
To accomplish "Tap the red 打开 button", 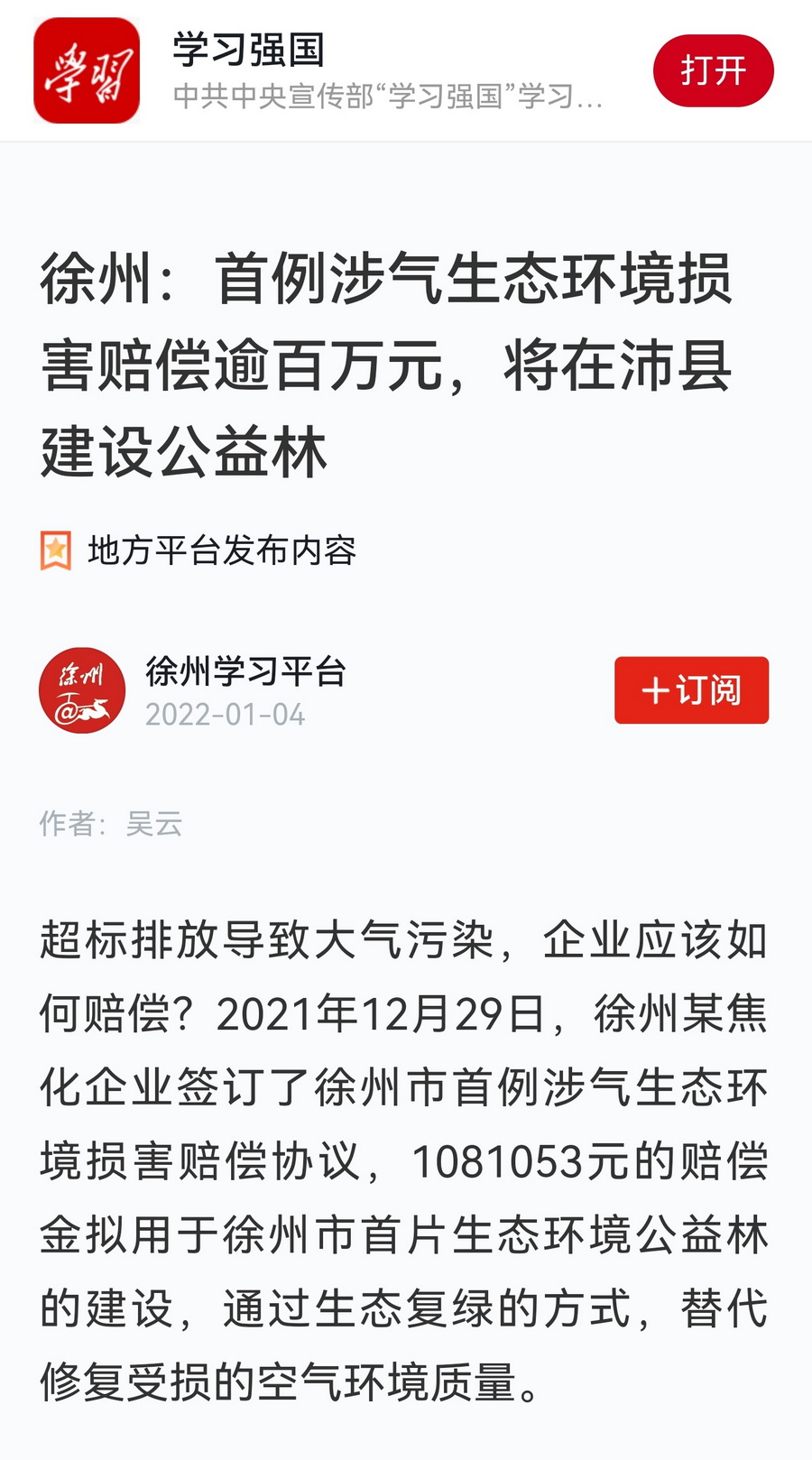I will pos(713,70).
